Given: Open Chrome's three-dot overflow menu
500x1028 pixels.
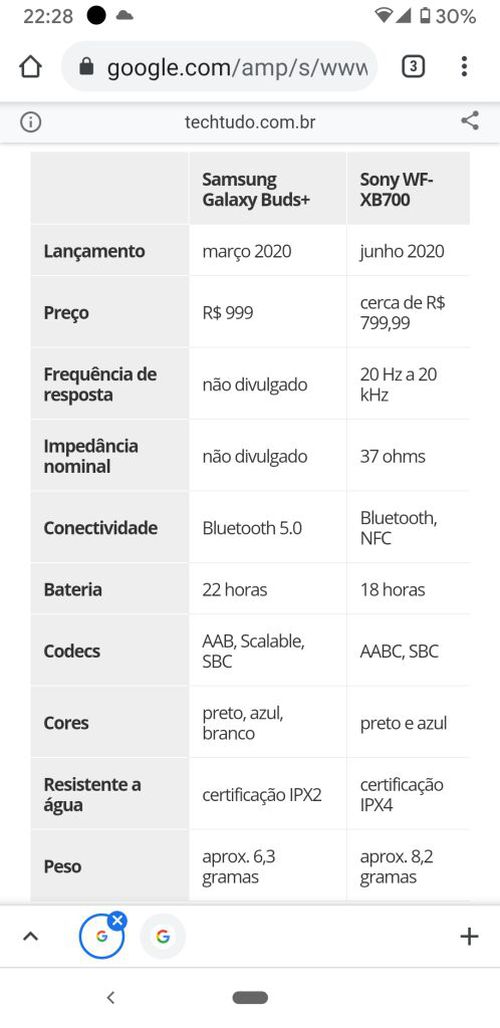Looking at the screenshot, I should [x=464, y=67].
